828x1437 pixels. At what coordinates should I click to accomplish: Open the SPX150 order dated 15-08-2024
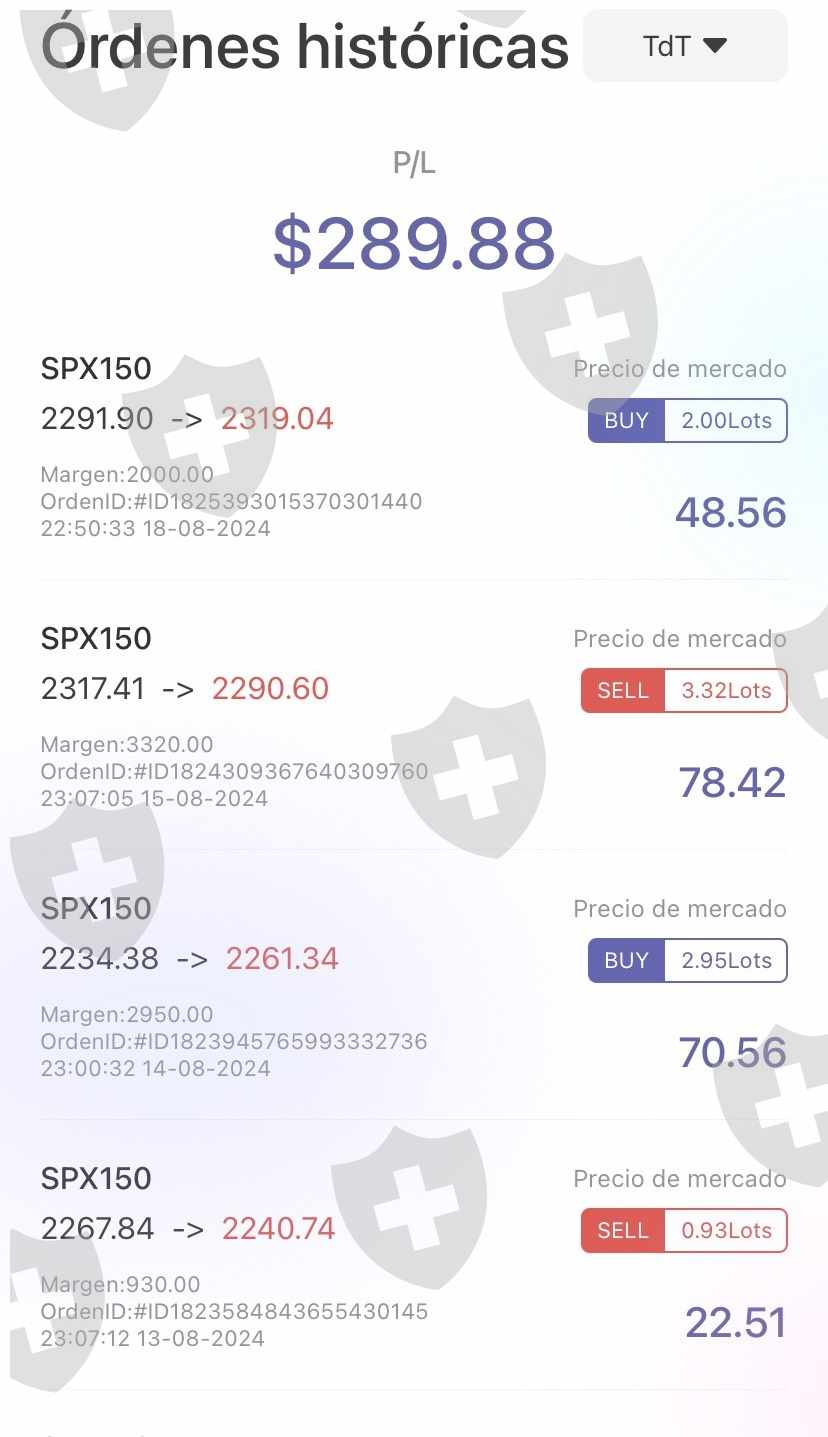pyautogui.click(x=414, y=715)
